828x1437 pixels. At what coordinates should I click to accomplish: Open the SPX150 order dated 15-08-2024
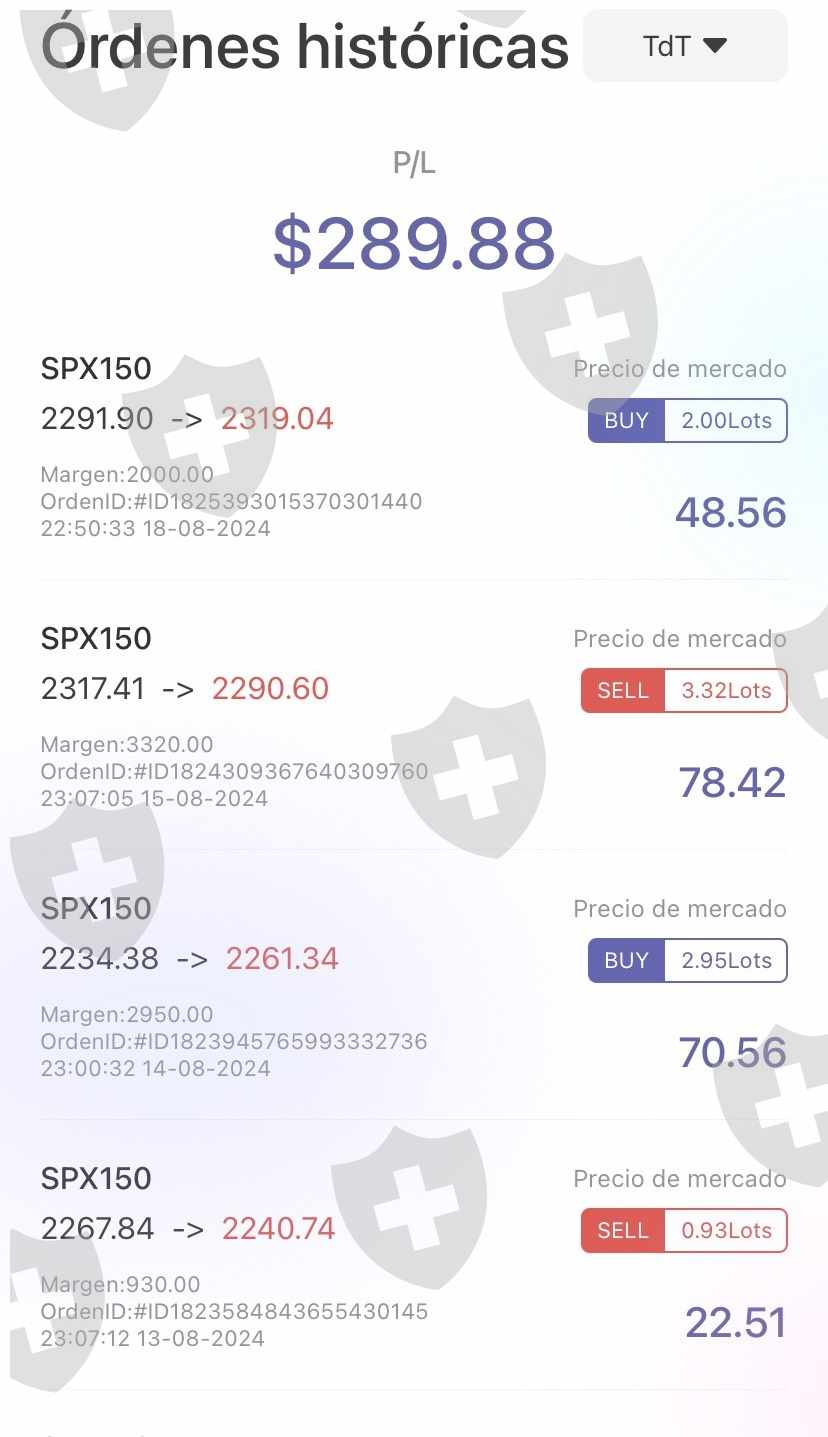pyautogui.click(x=414, y=715)
